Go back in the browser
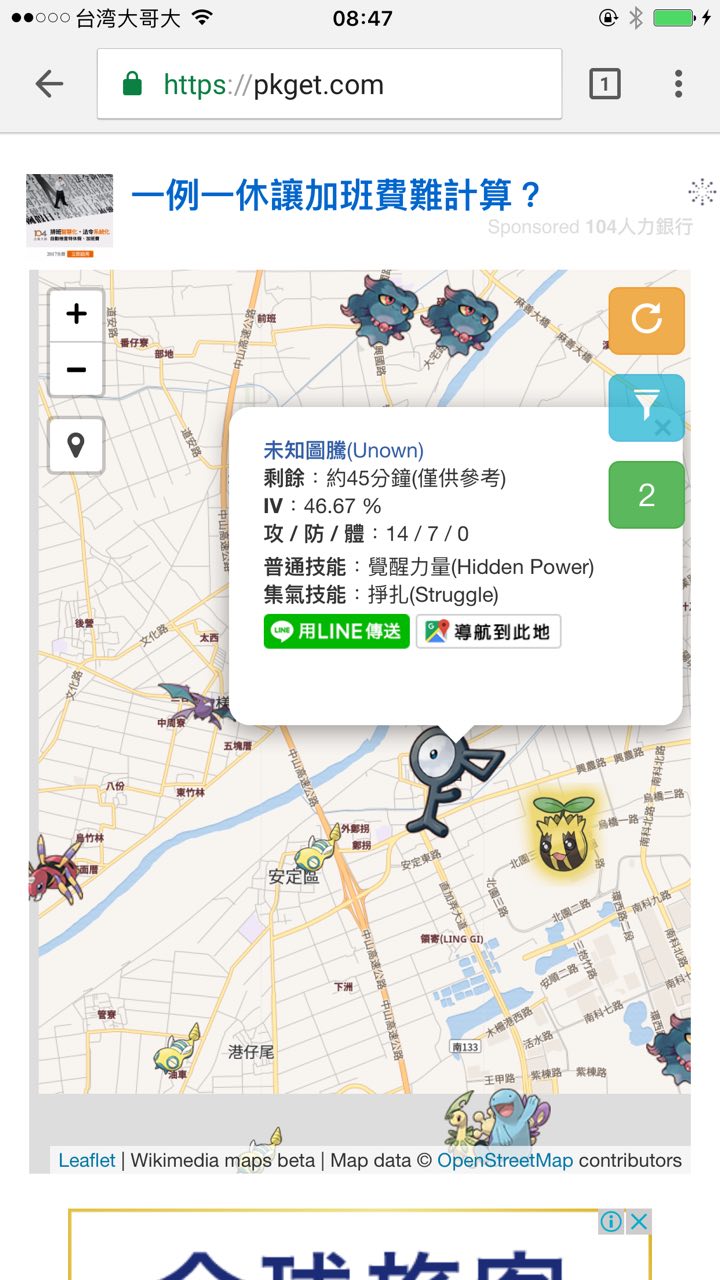720x1280 pixels. tap(49, 85)
